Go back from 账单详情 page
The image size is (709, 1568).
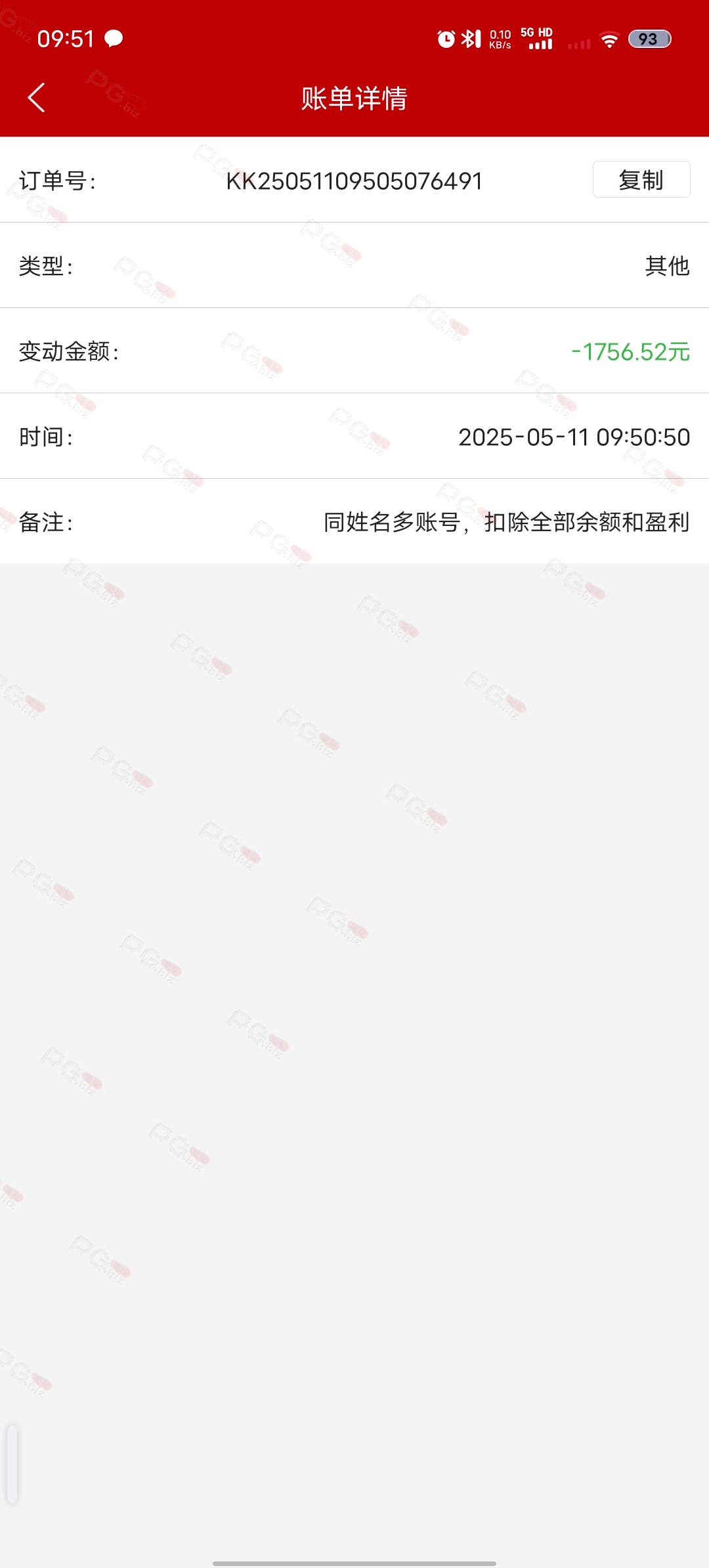(37, 98)
